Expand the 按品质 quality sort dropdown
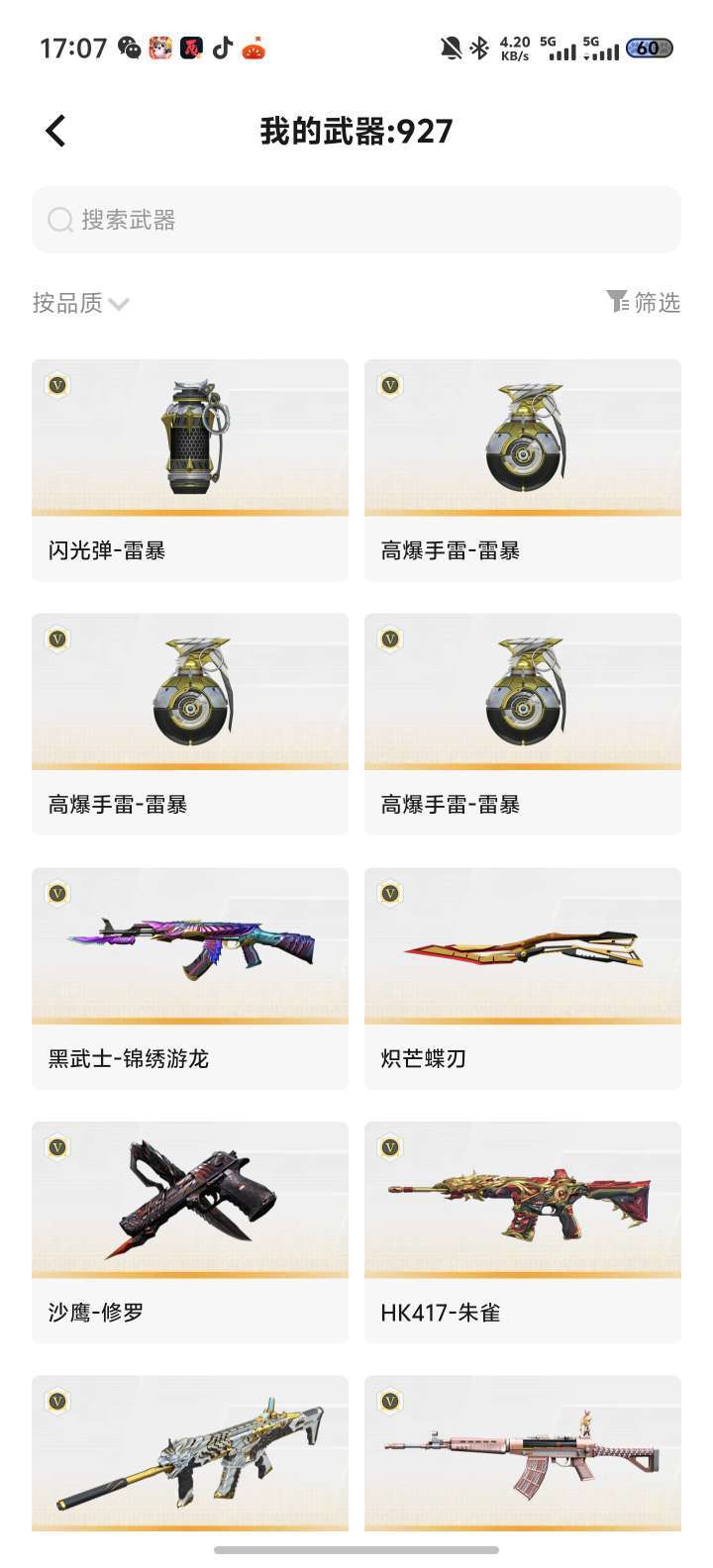Screen dimensions: 713x1568 click(x=77, y=303)
